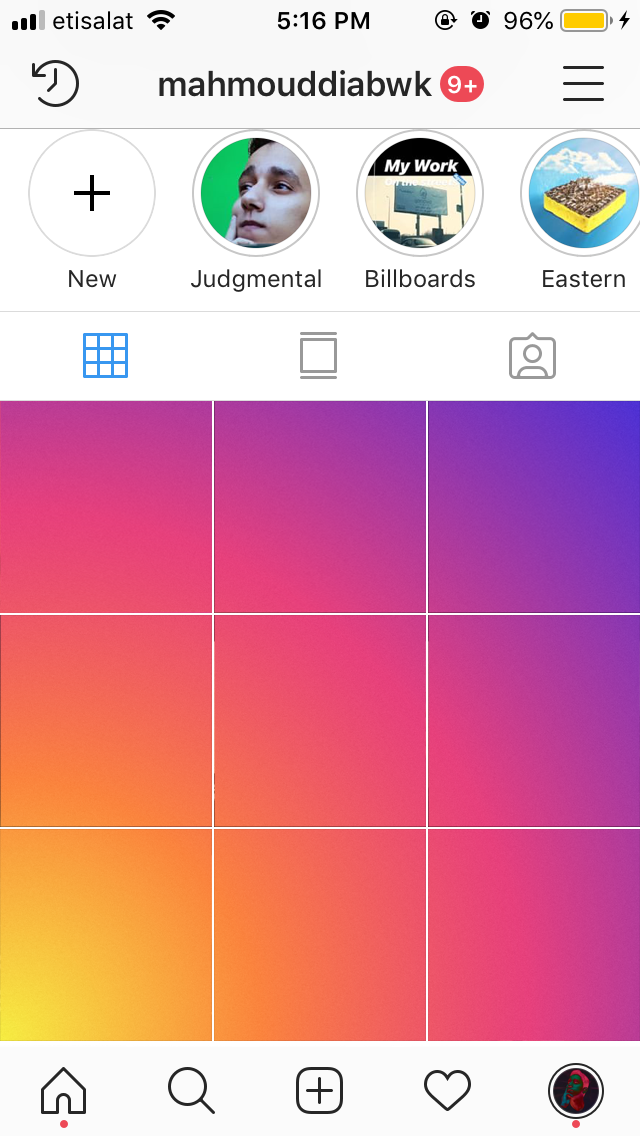Viewport: 640px width, 1136px height.
Task: Open the Search and explore tab
Action: click(191, 1090)
